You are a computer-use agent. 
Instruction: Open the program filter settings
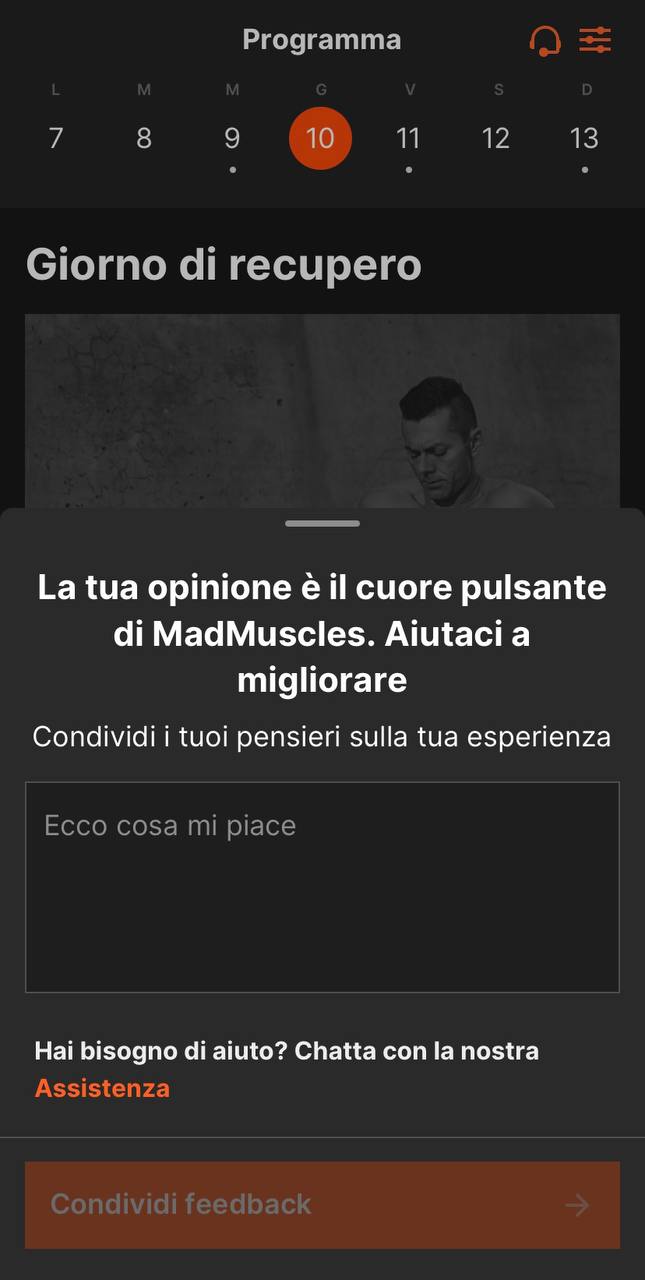point(595,40)
